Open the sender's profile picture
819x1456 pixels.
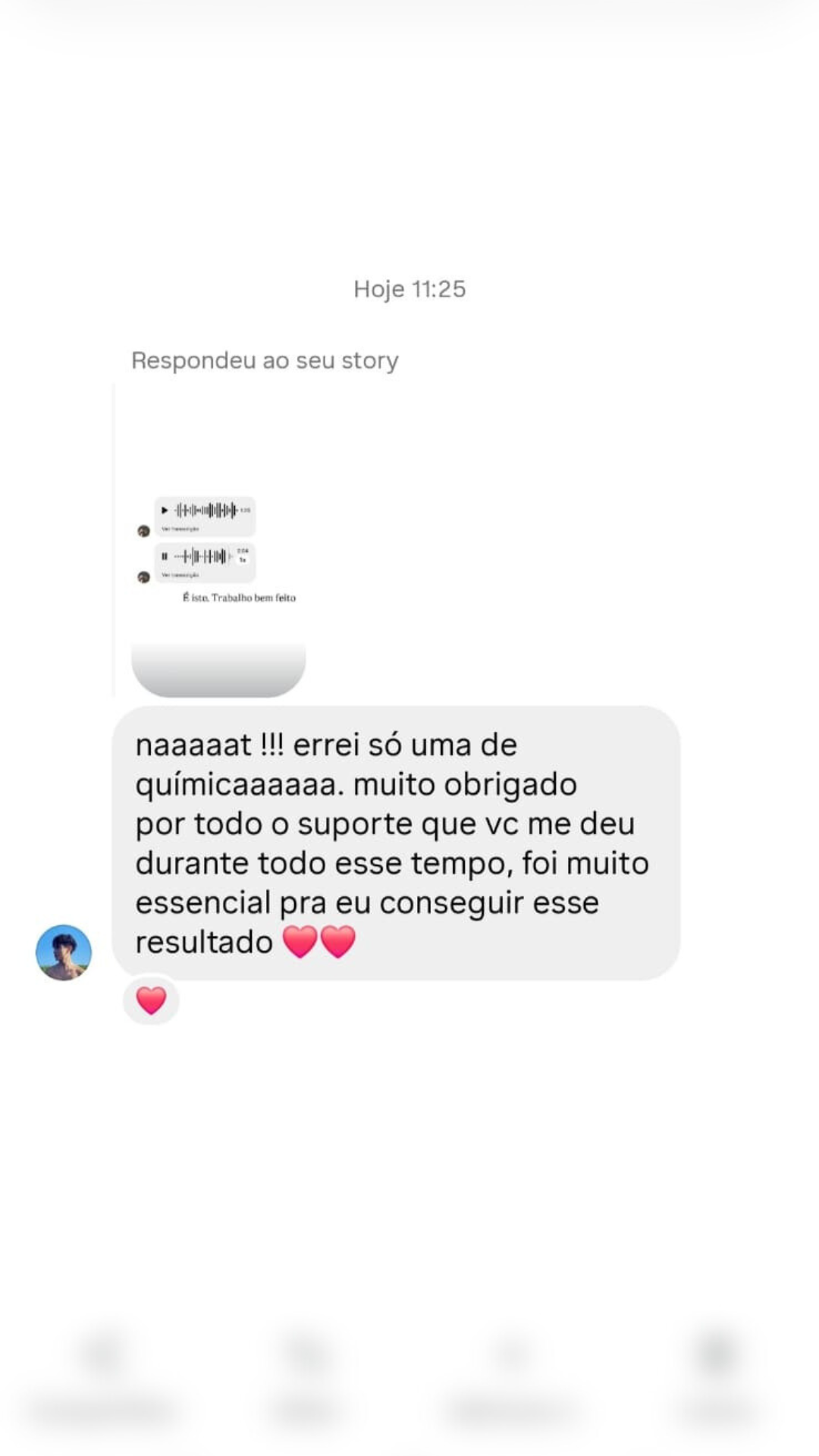(x=64, y=952)
